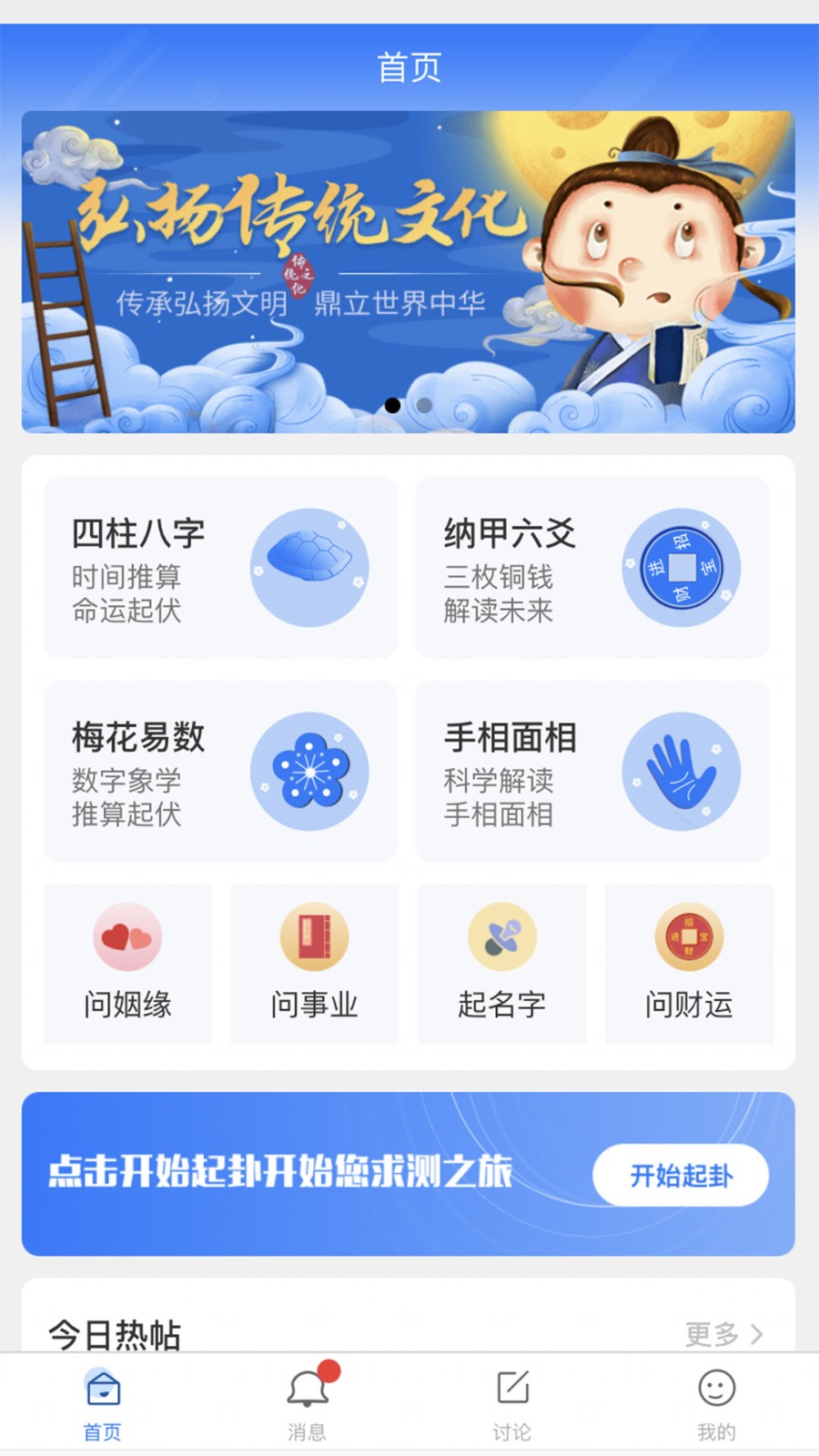Switch to the 我的 tab

click(716, 1401)
